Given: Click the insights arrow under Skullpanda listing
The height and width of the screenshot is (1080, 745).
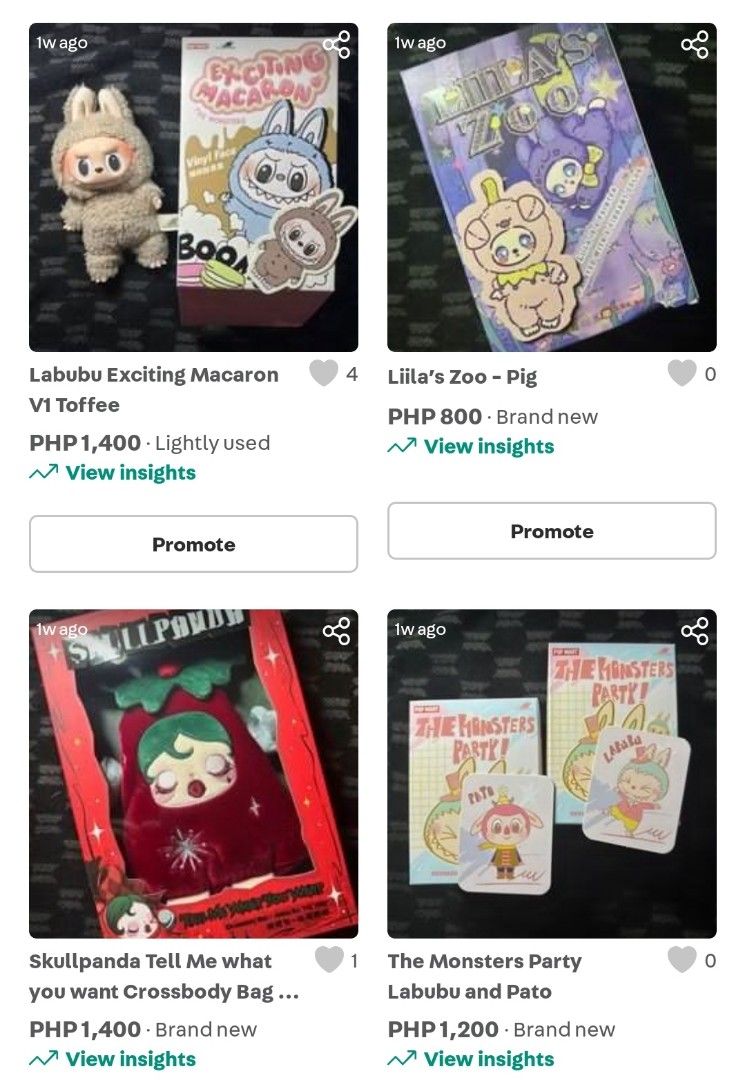Looking at the screenshot, I should click(x=42, y=1059).
